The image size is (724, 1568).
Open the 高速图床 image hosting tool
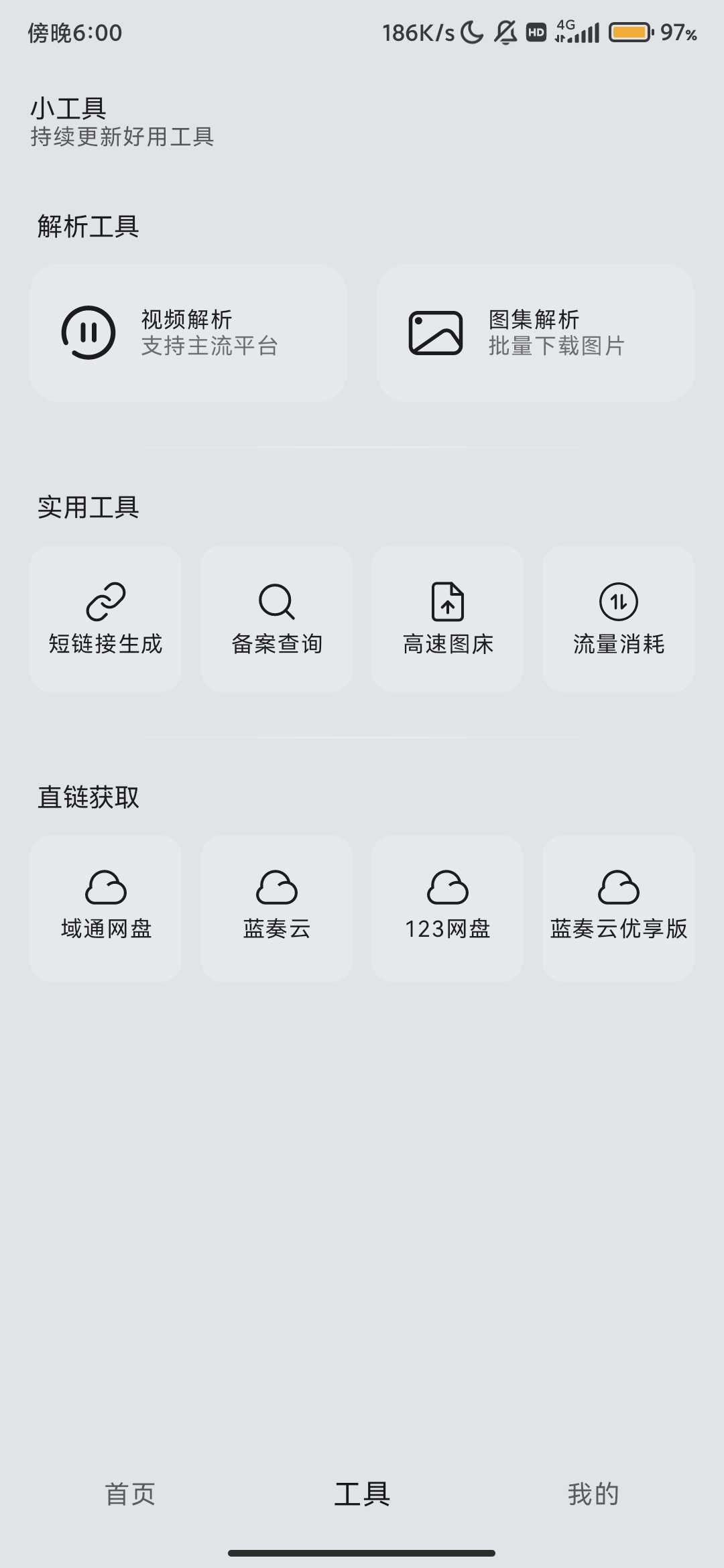pyautogui.click(x=447, y=618)
